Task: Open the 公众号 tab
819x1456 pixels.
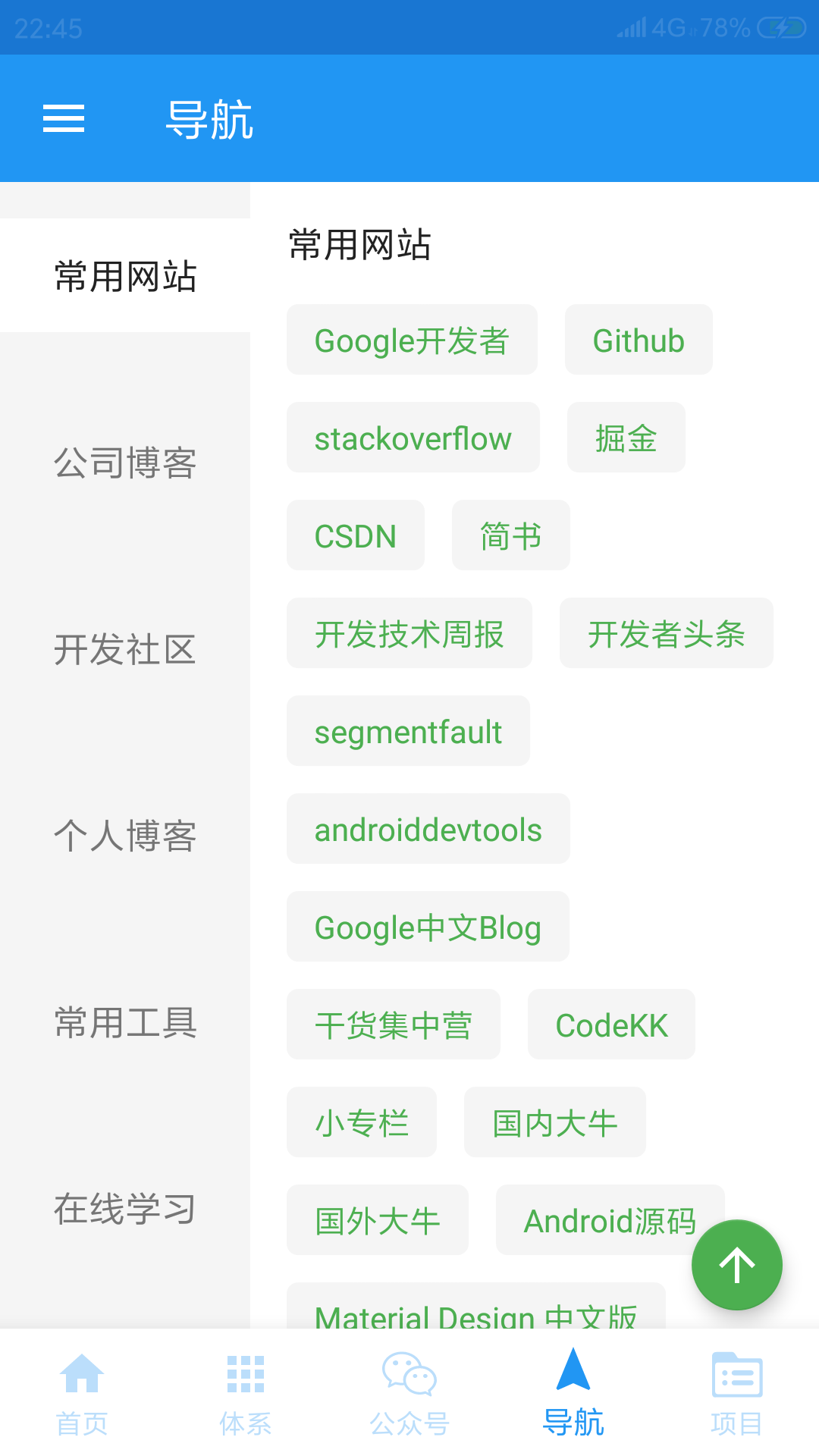Action: pos(409,1394)
